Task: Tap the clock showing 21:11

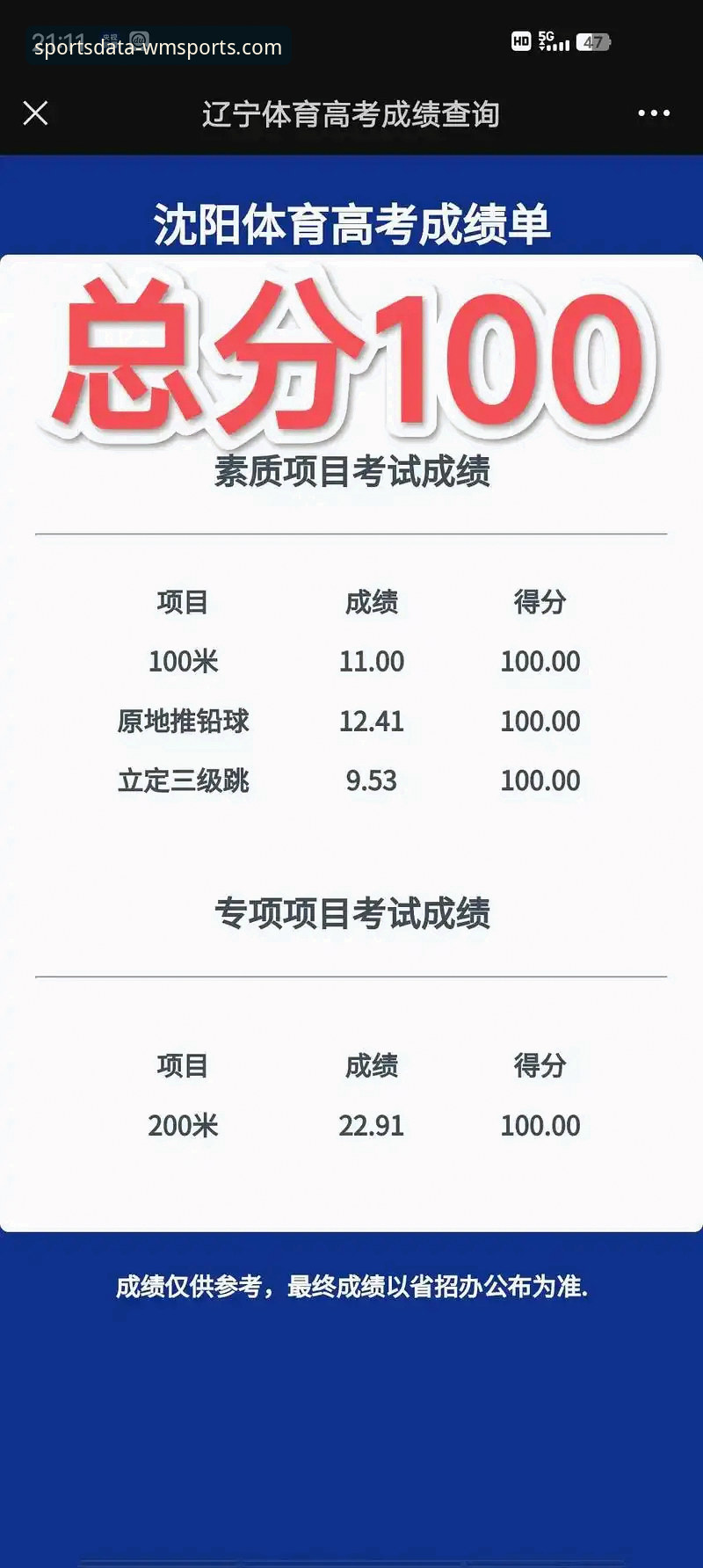Action: tap(60, 39)
